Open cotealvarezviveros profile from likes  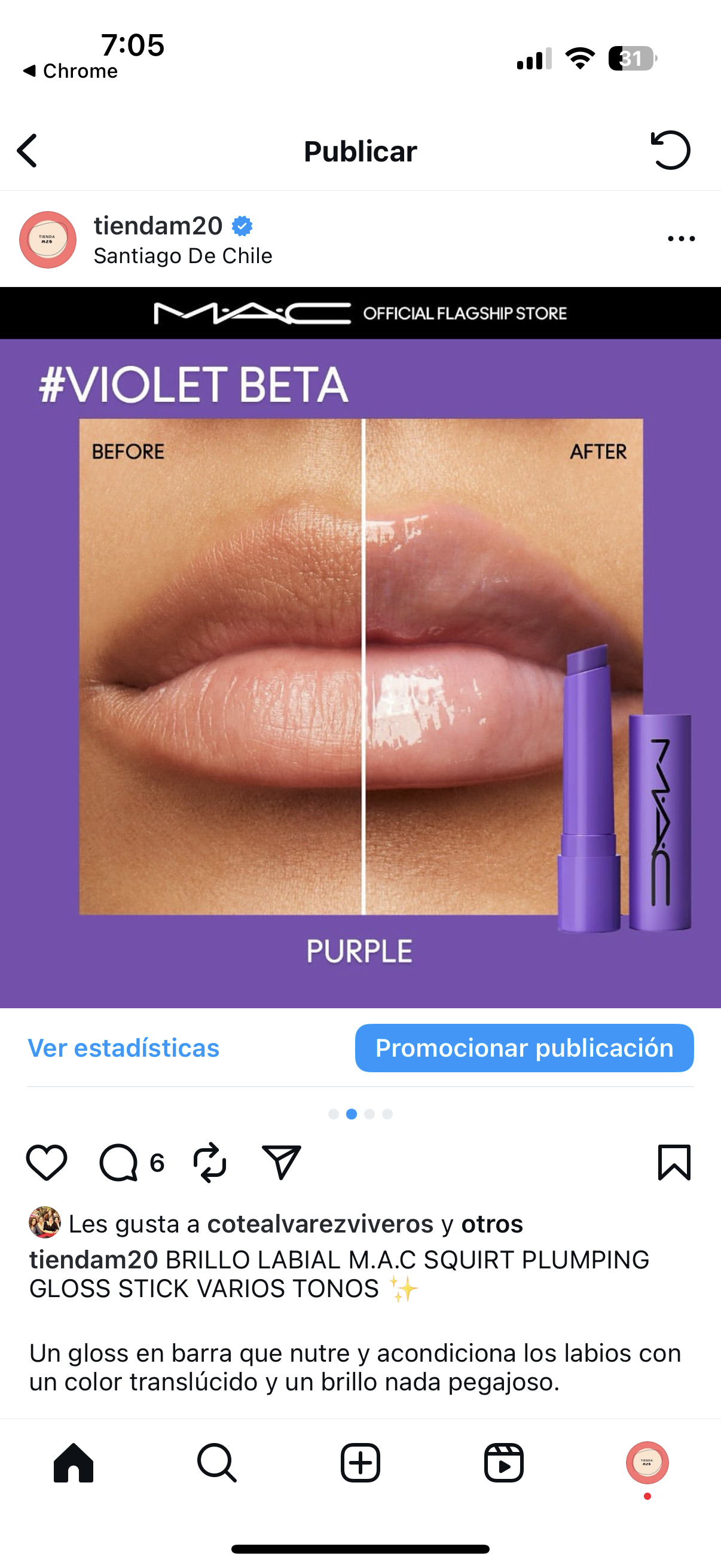[x=320, y=1224]
